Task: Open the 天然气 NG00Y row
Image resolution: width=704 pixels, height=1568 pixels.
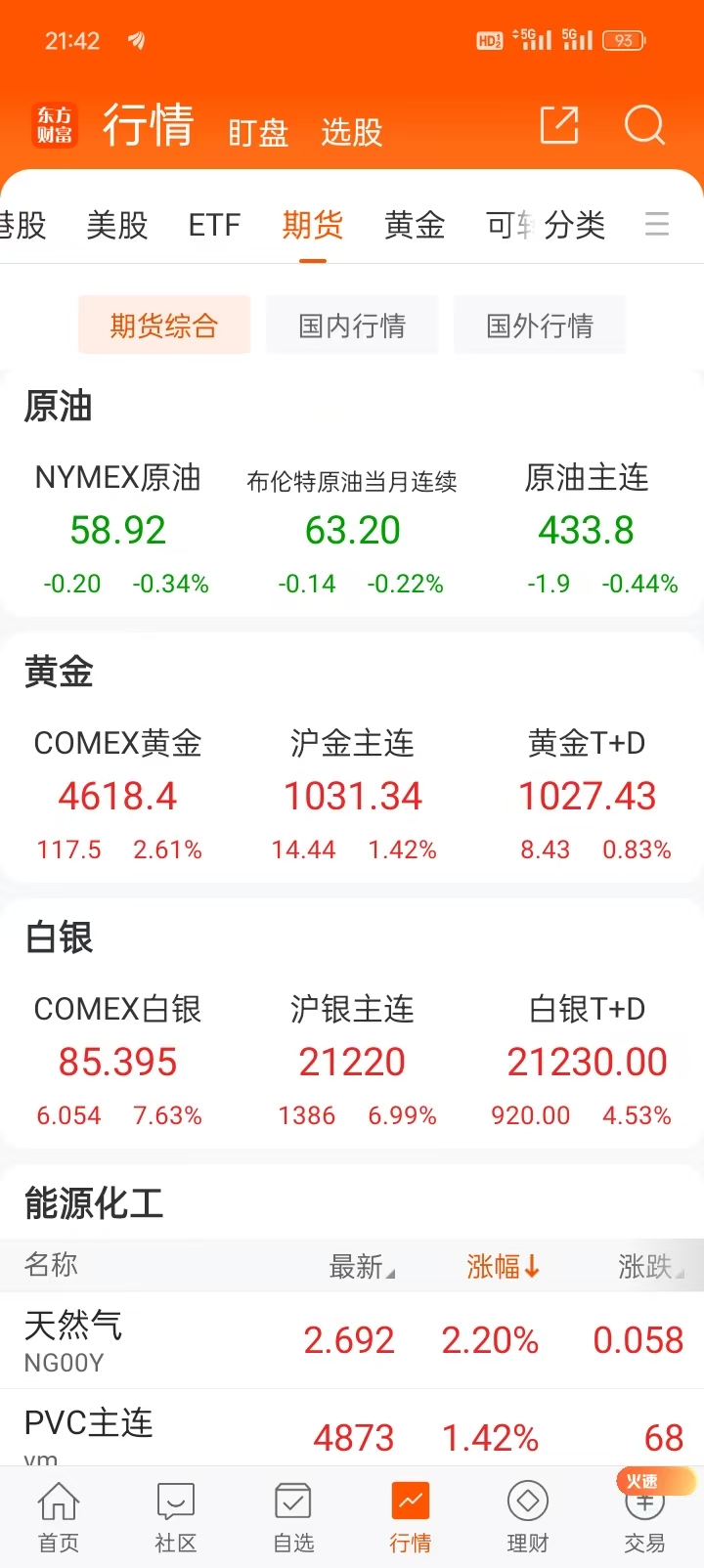Action: [352, 1340]
